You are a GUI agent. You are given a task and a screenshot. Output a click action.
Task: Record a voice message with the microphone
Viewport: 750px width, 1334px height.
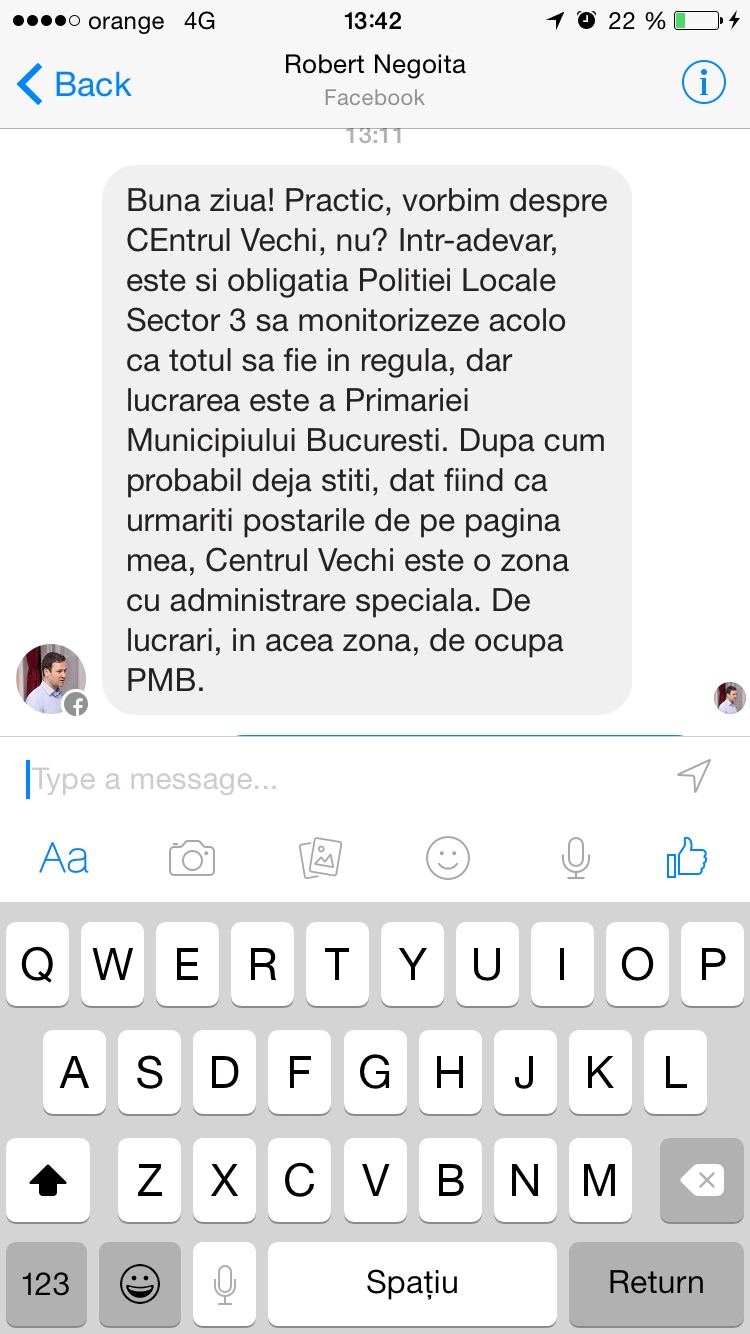tap(575, 857)
